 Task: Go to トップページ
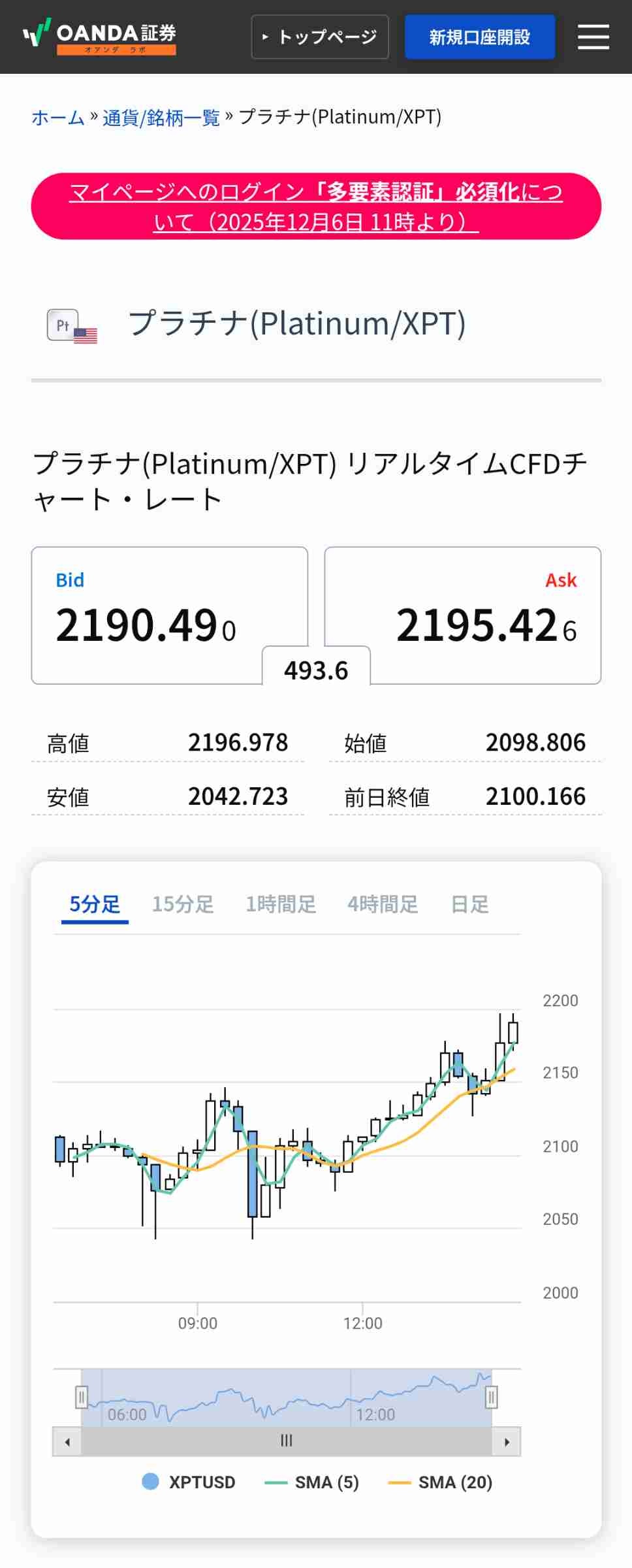pyautogui.click(x=320, y=37)
